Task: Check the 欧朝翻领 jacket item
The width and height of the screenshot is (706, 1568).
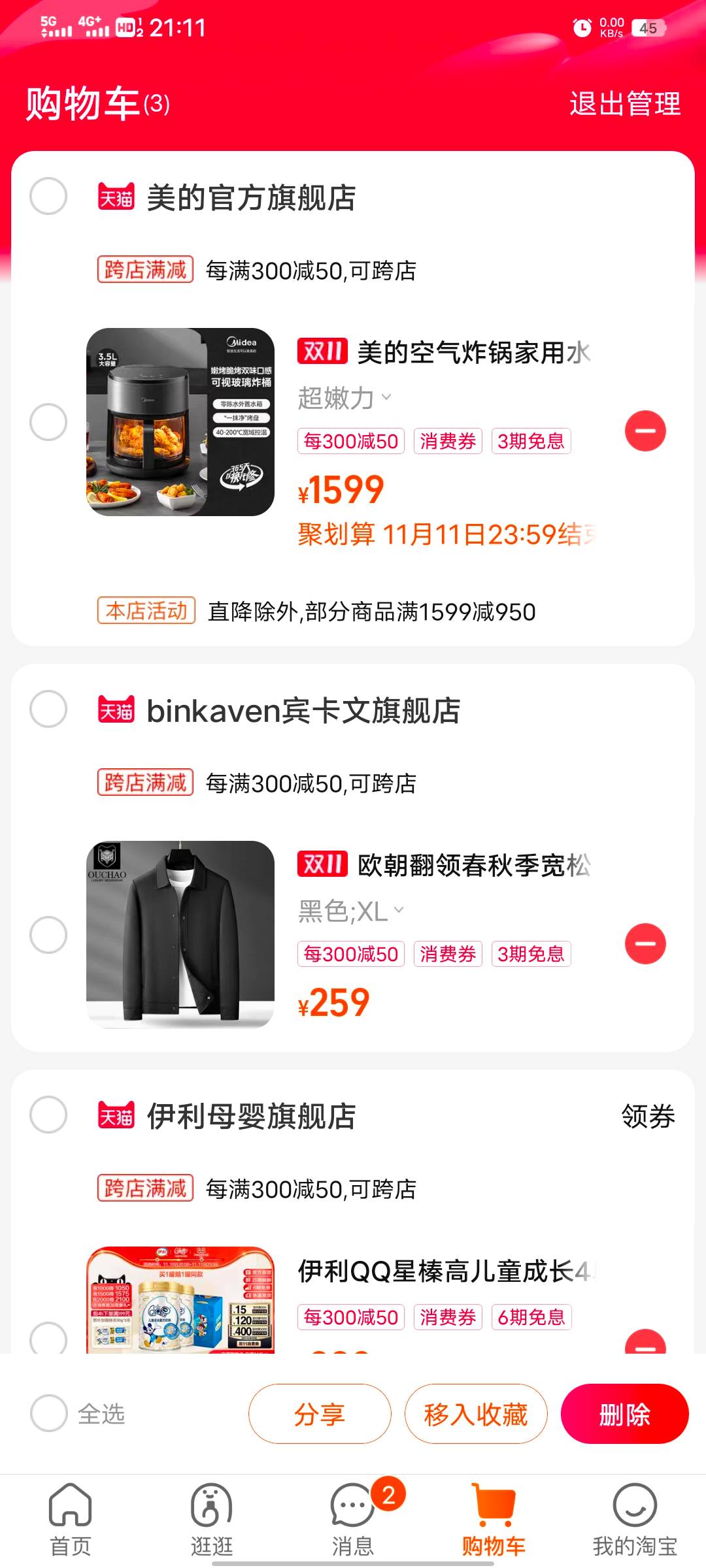Action: [x=48, y=935]
